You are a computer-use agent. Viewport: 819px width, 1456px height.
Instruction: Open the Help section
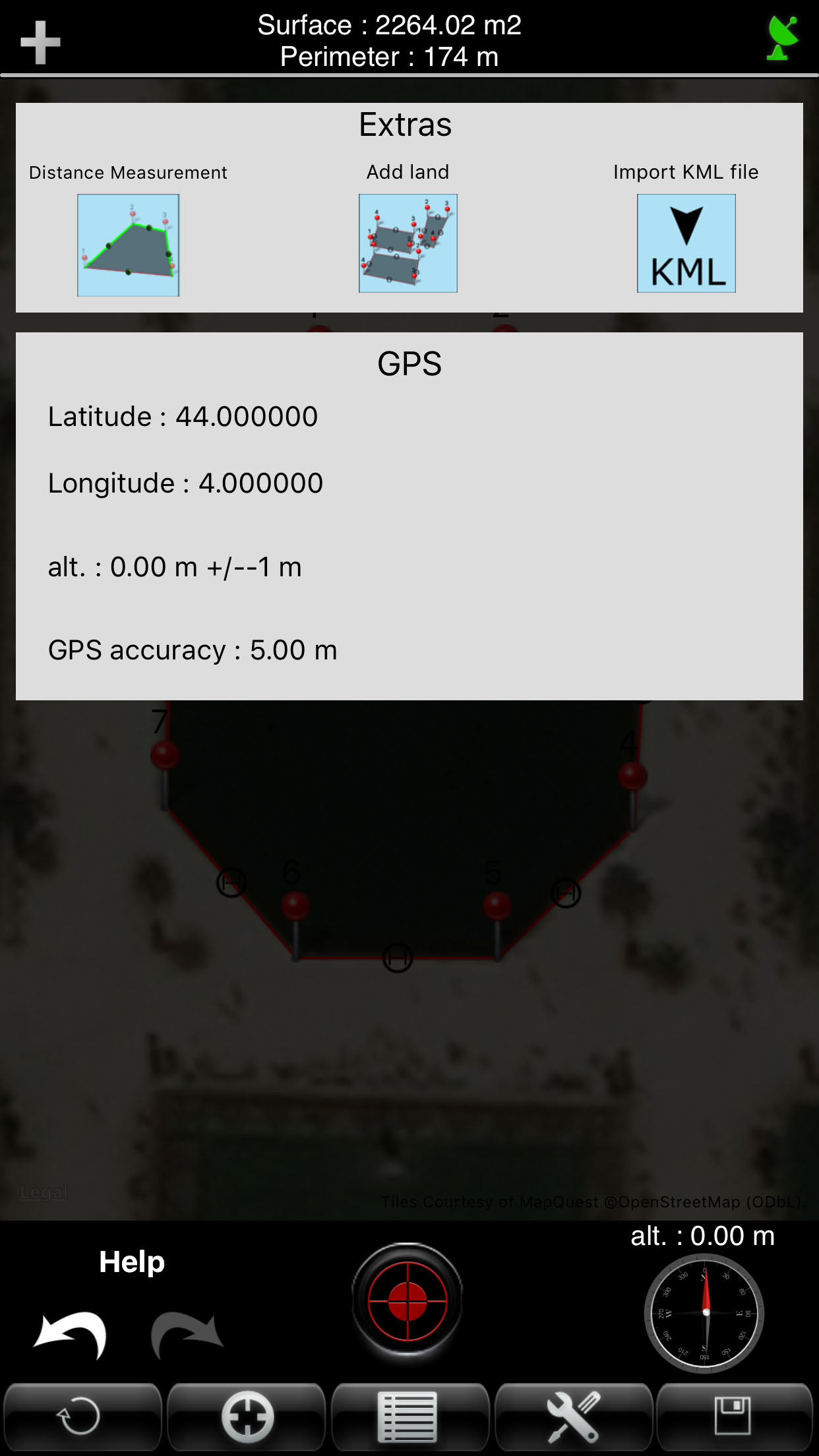(x=132, y=1262)
